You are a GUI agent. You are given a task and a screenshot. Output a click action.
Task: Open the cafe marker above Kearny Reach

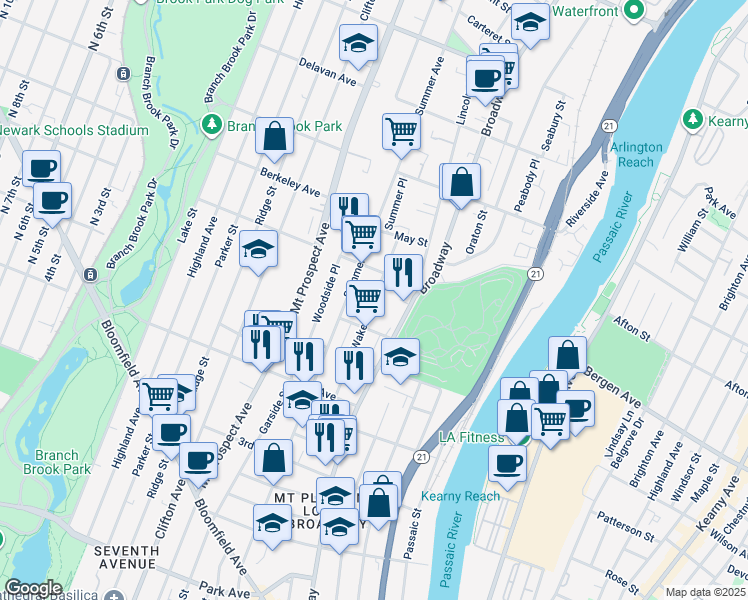click(x=508, y=463)
